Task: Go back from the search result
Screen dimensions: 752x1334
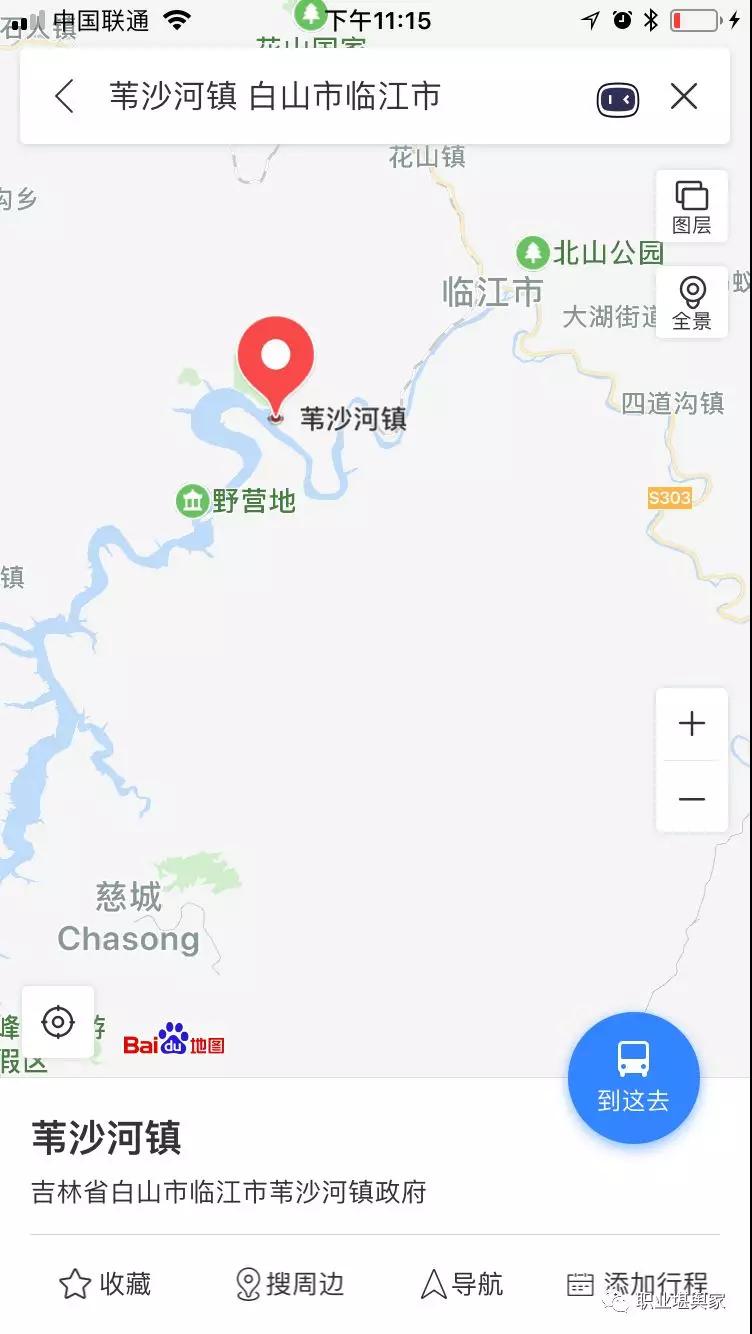Action: point(65,97)
